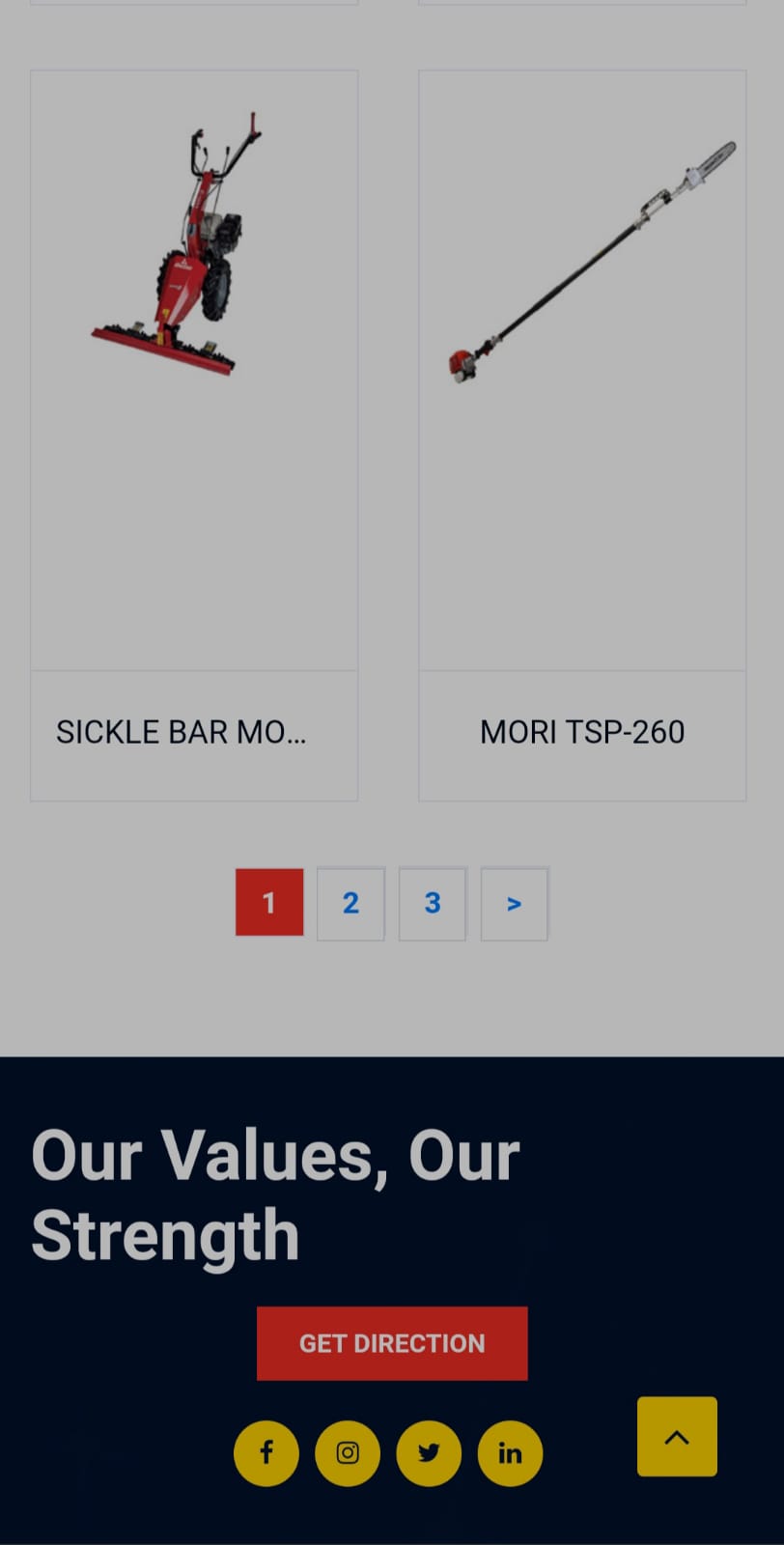
Task: Open the MORI TSP-260 product card
Action: 582,435
